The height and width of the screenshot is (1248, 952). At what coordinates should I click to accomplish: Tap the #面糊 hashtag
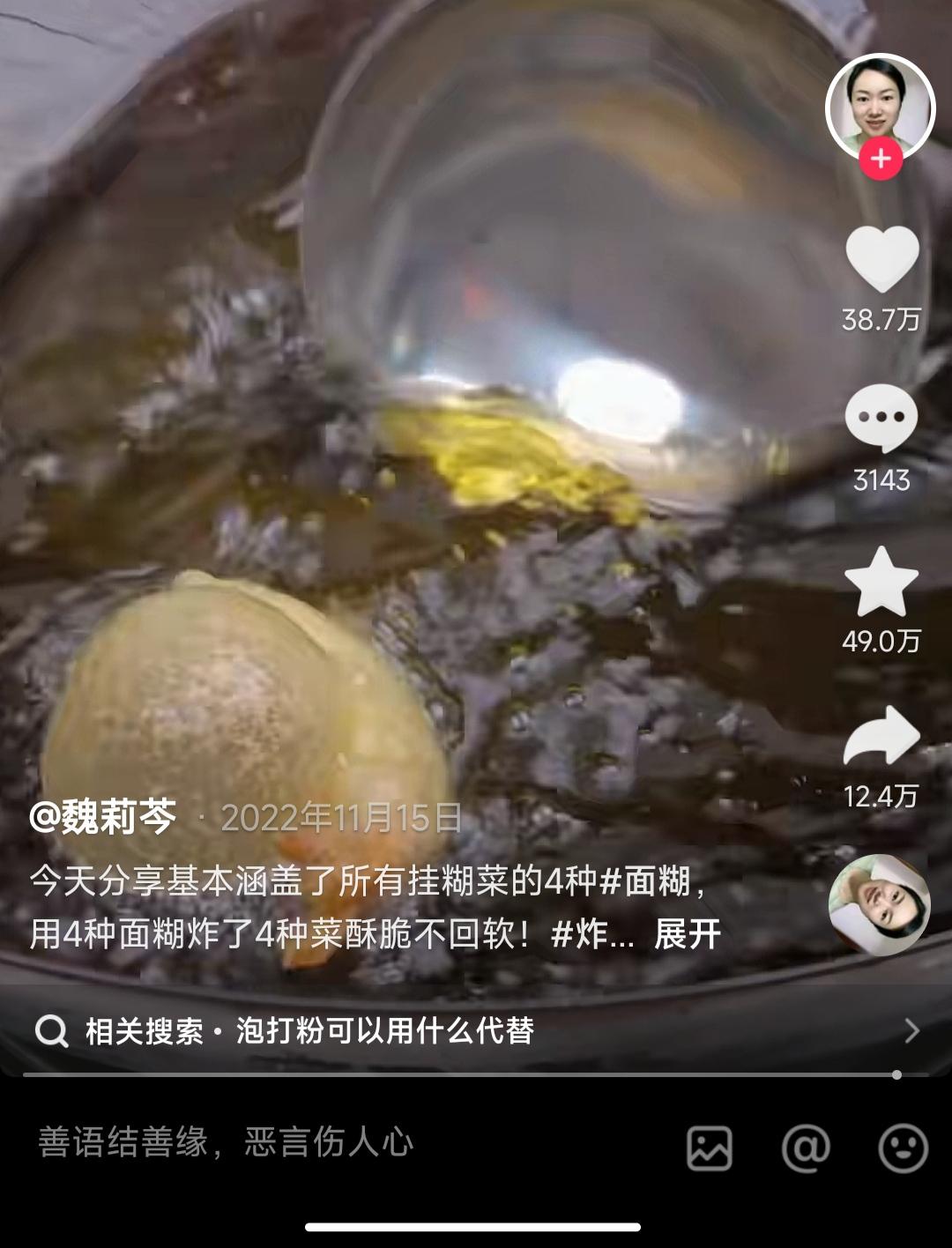pos(646,882)
